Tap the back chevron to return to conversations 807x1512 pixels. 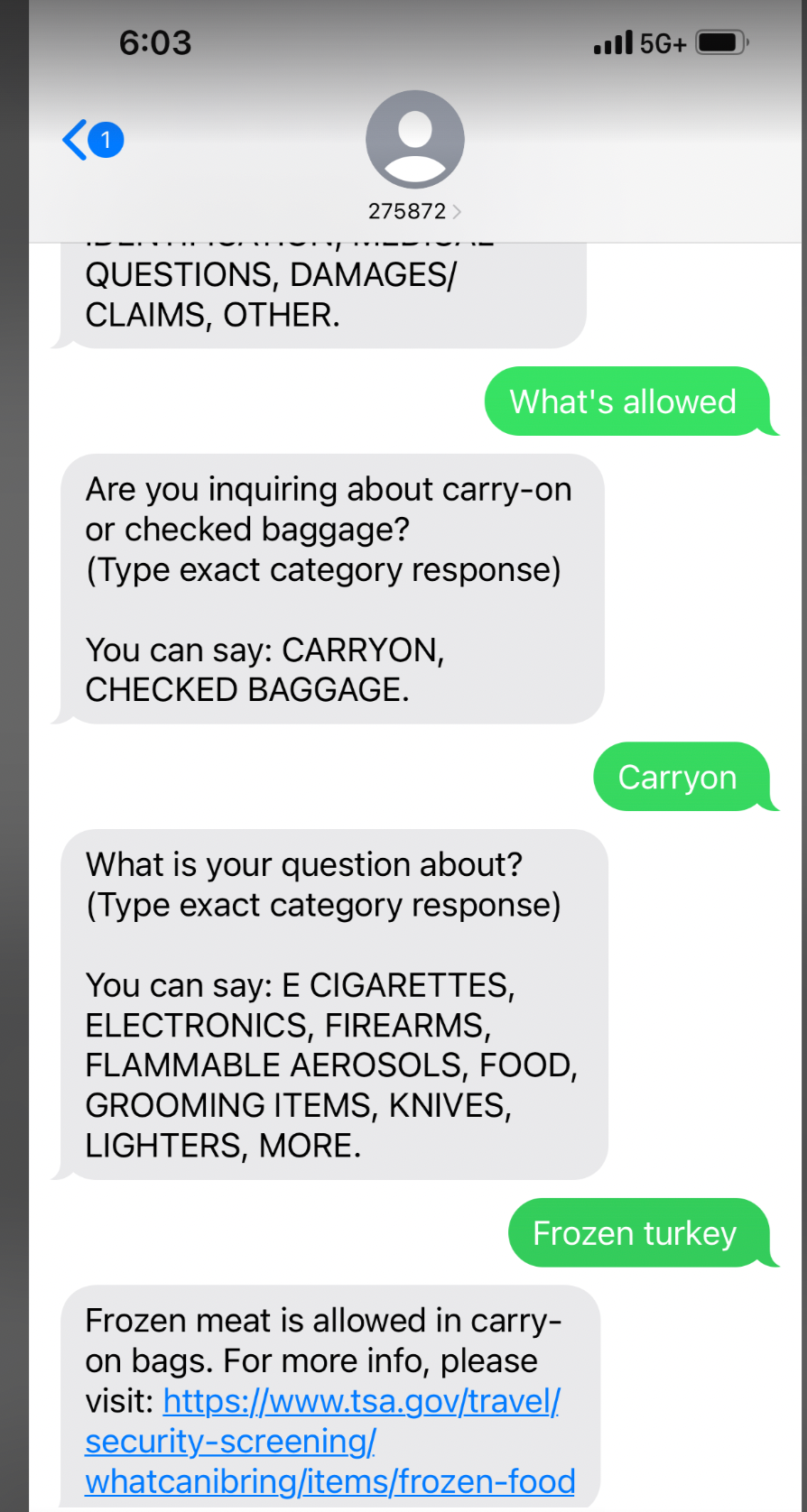point(74,140)
